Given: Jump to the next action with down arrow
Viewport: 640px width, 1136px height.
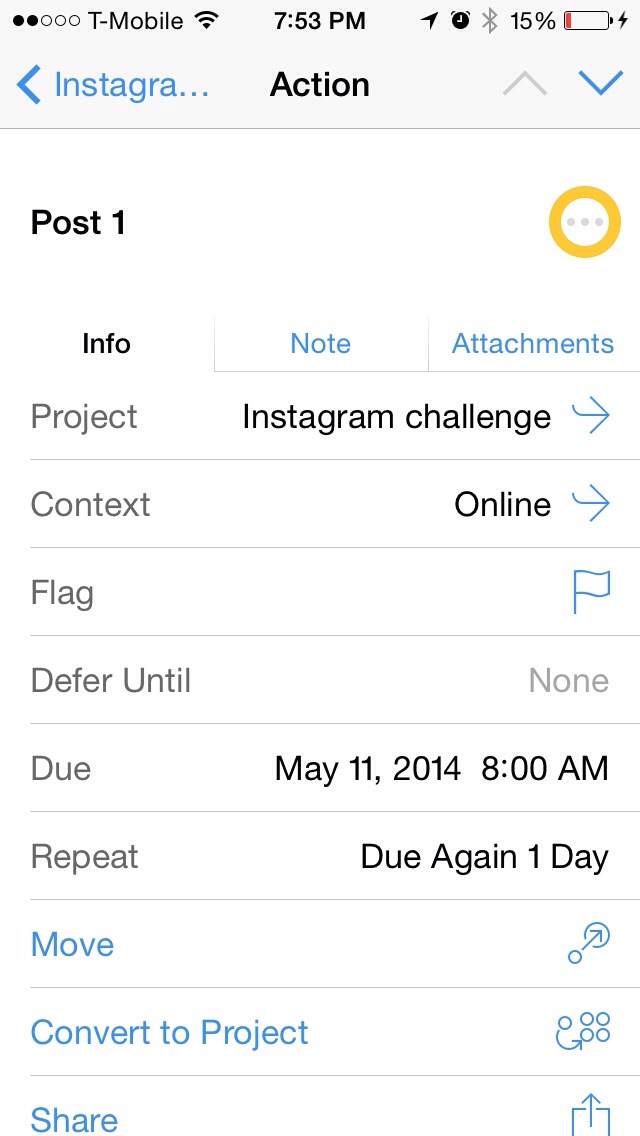Looking at the screenshot, I should [600, 85].
